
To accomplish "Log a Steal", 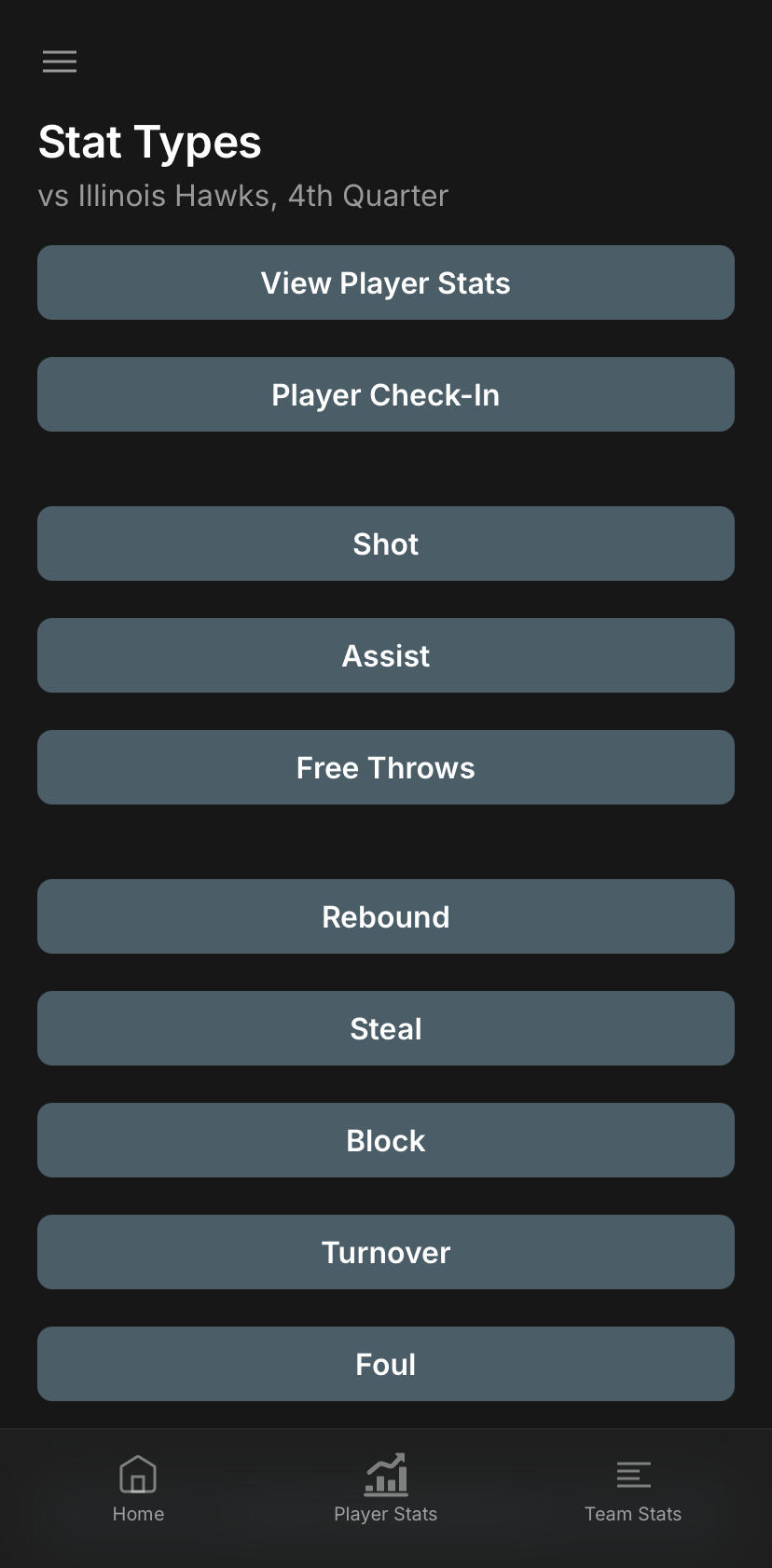I will click(x=386, y=1028).
